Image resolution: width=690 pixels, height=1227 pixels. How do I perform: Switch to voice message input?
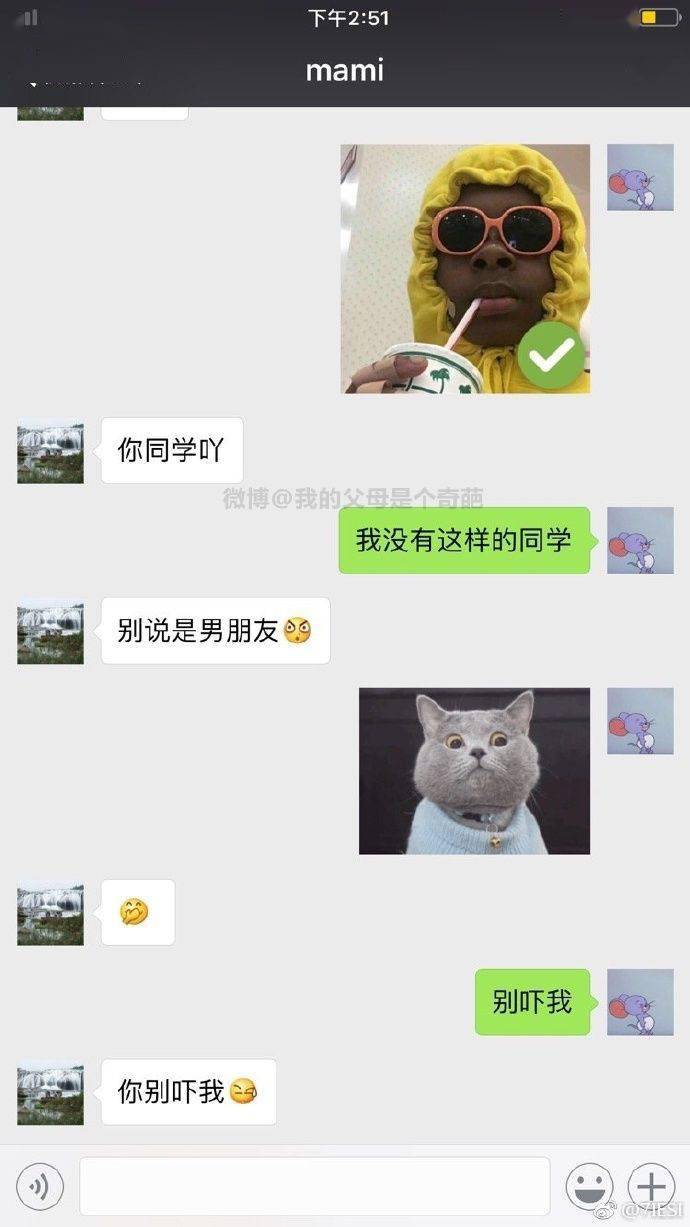tap(40, 1187)
